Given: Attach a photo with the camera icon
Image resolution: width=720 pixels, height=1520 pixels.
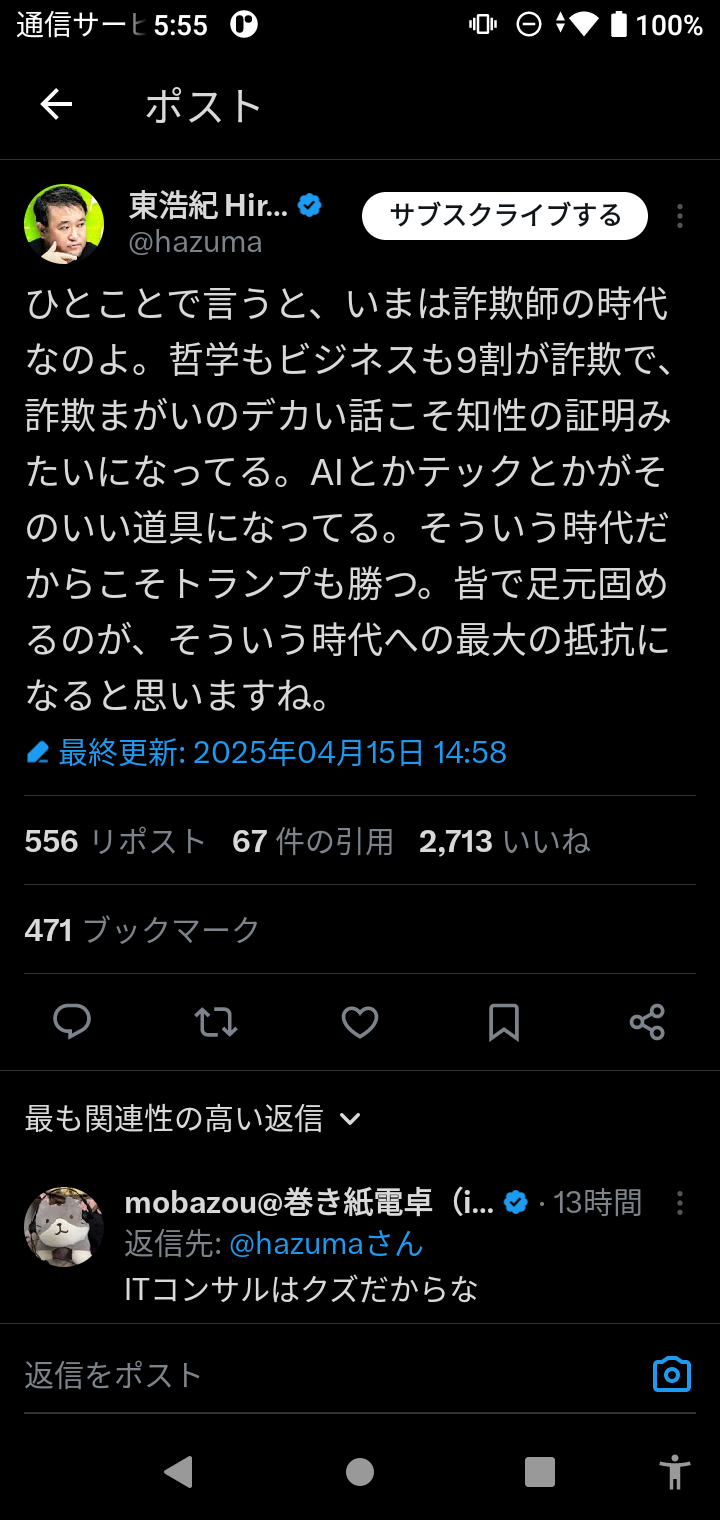Looking at the screenshot, I should (672, 1375).
